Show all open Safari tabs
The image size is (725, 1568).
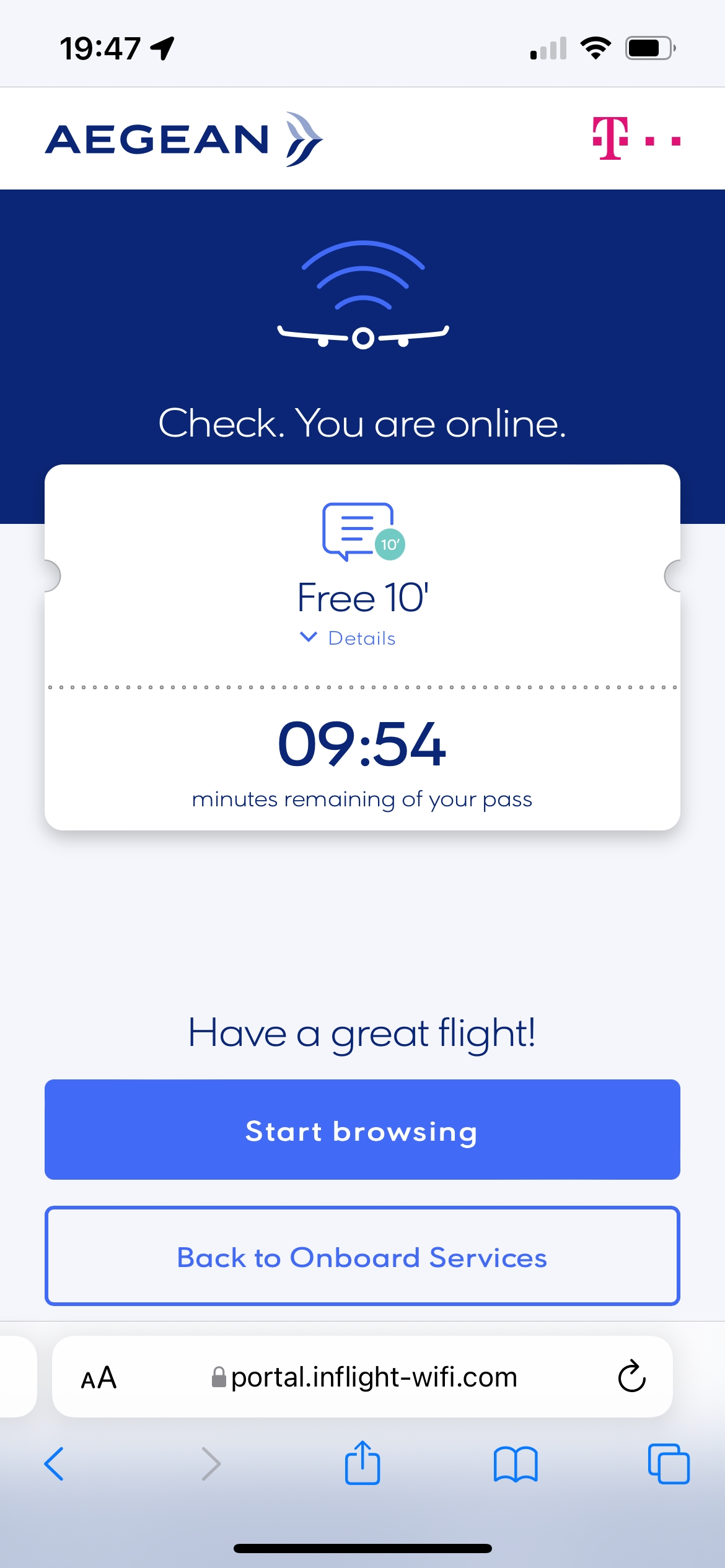coord(669,1464)
